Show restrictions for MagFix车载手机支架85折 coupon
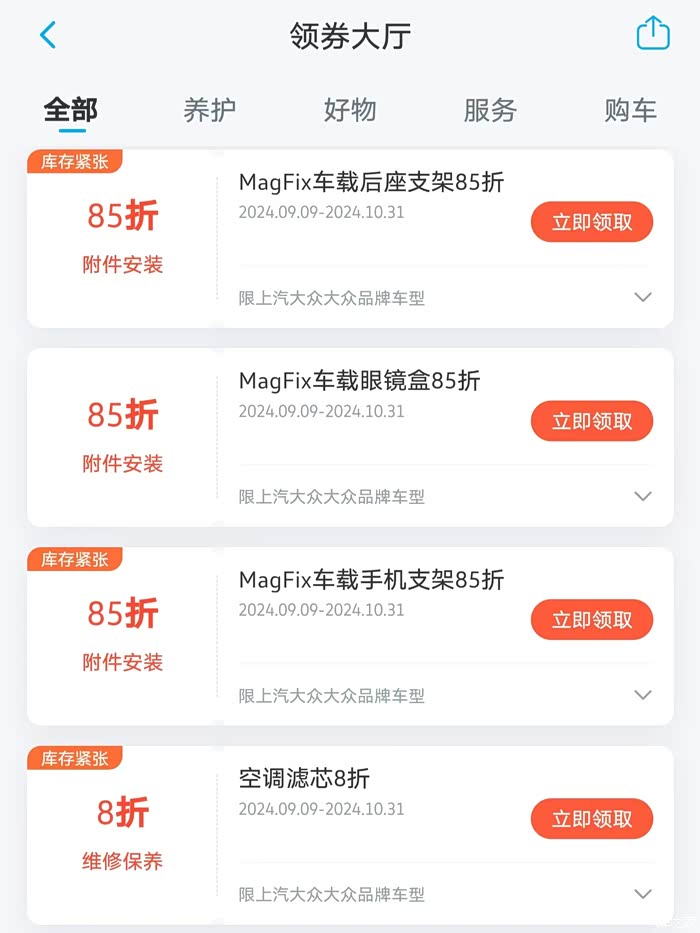 point(643,695)
